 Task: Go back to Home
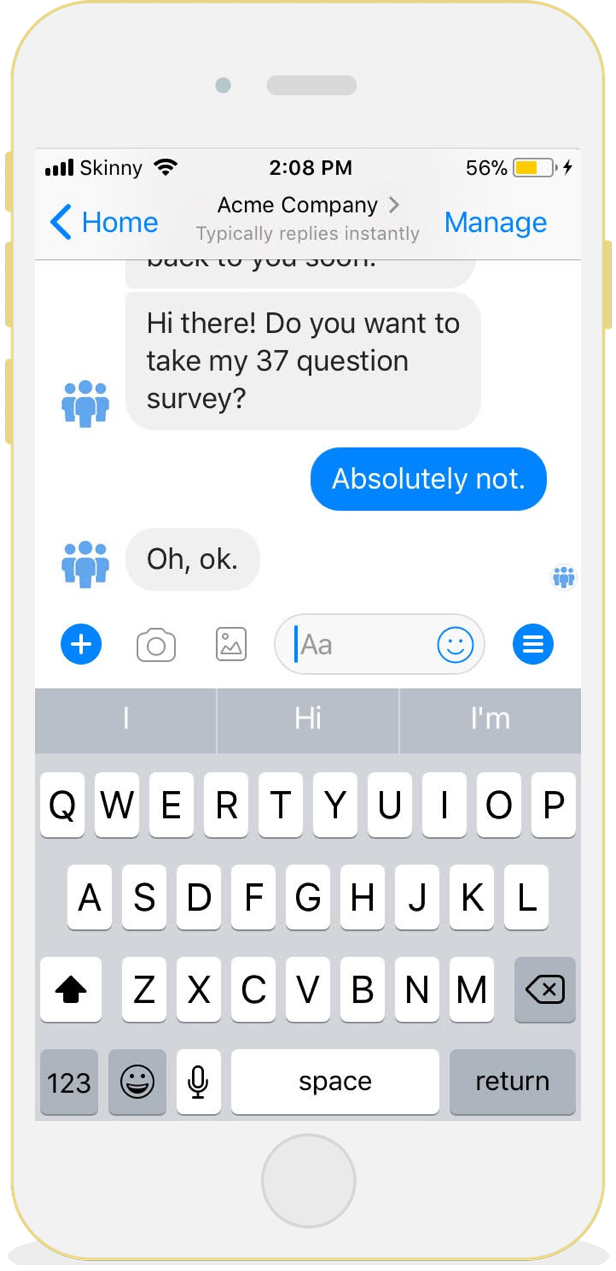click(x=104, y=222)
